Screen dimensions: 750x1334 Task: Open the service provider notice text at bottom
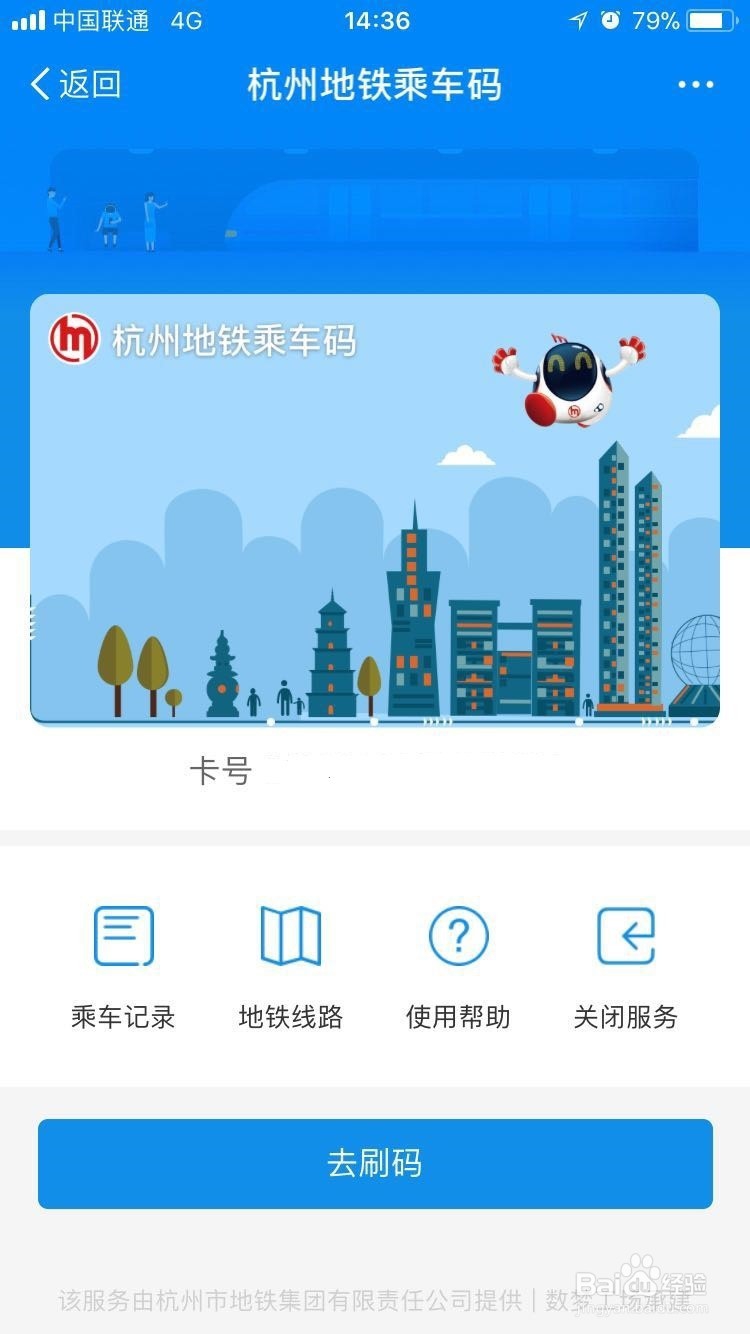(375, 1300)
